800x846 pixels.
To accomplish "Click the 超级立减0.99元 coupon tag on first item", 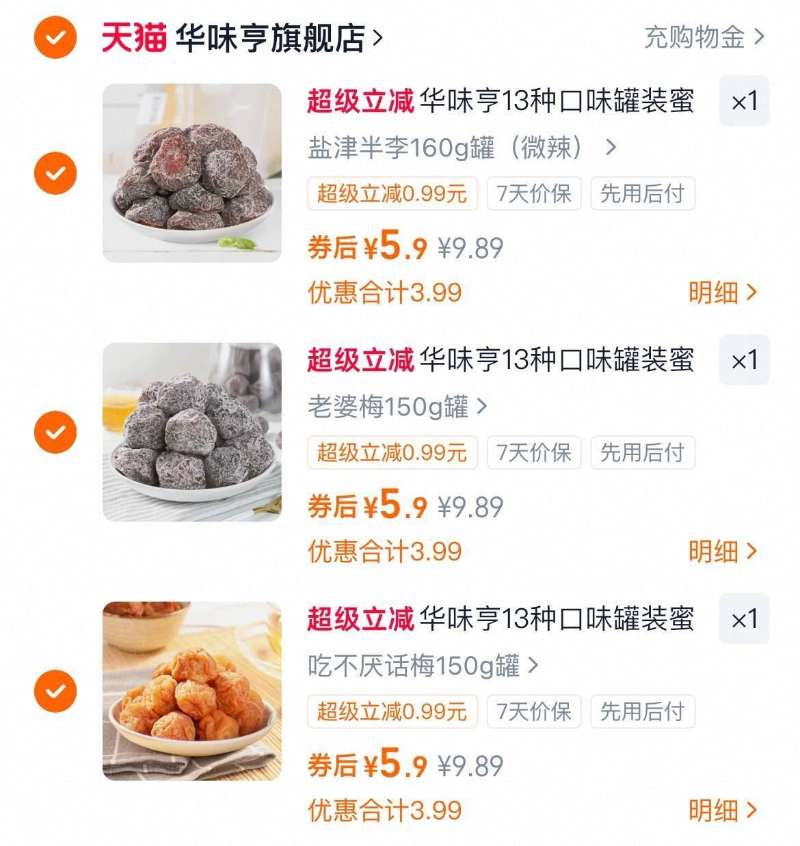I will click(x=389, y=195).
